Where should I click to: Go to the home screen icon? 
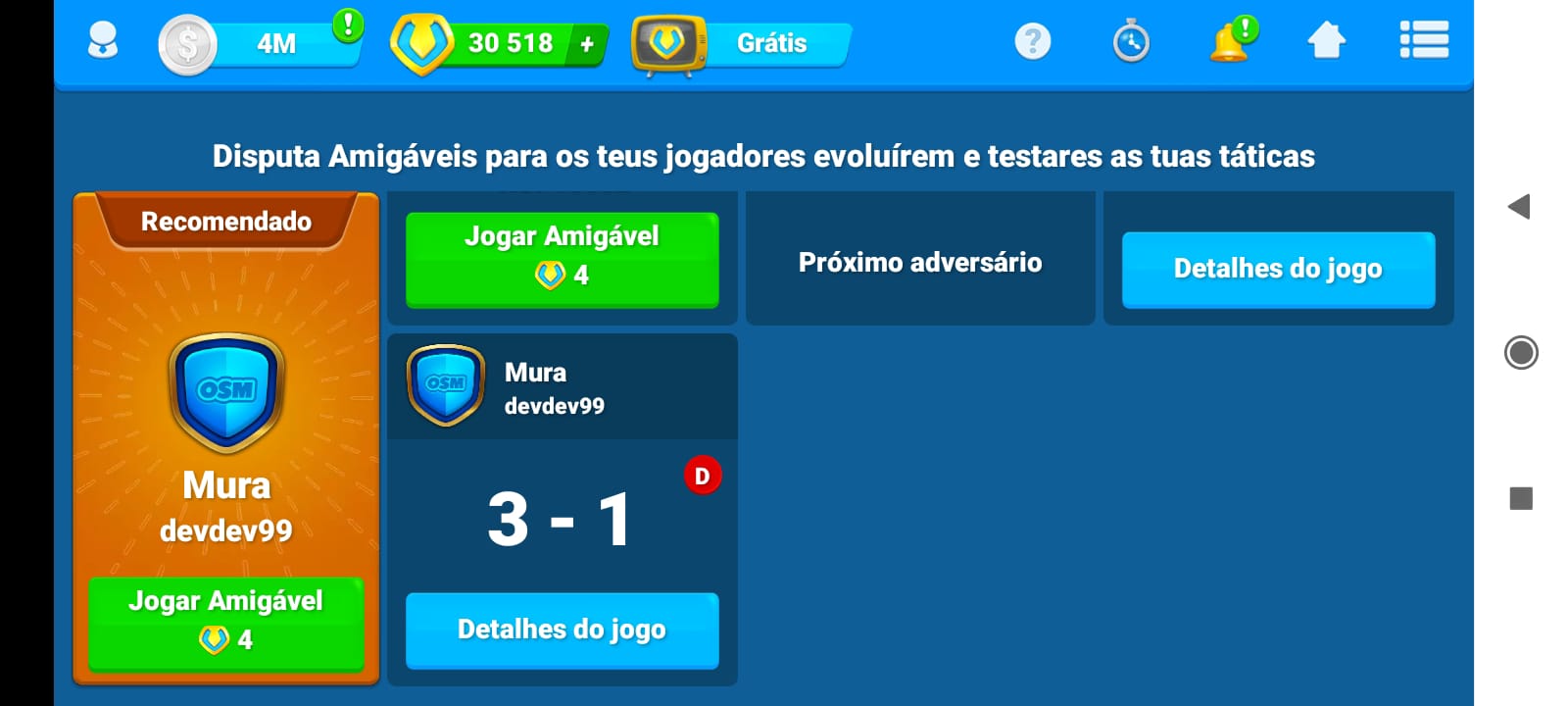[x=1326, y=41]
